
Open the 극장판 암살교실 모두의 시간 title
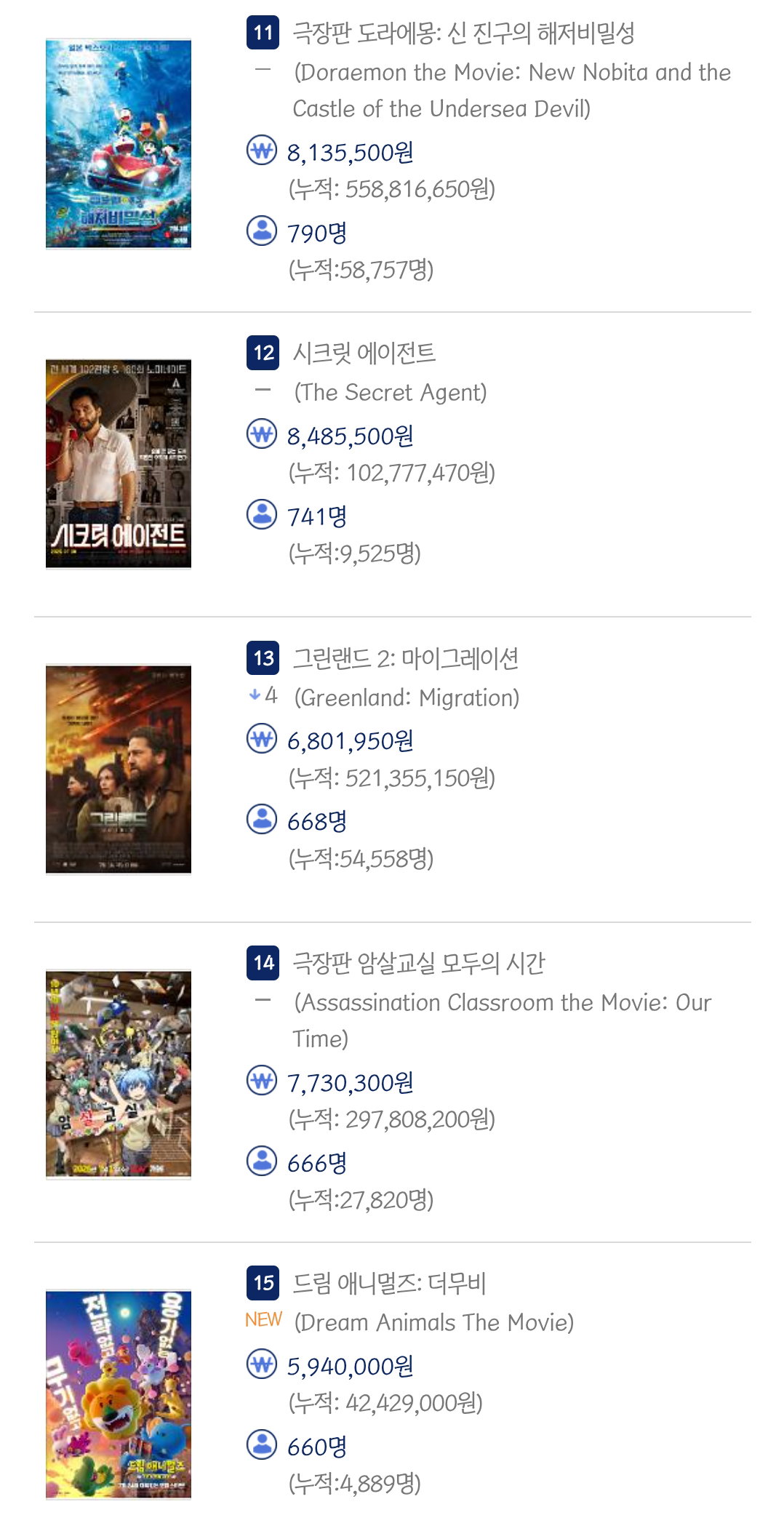pyautogui.click(x=418, y=963)
